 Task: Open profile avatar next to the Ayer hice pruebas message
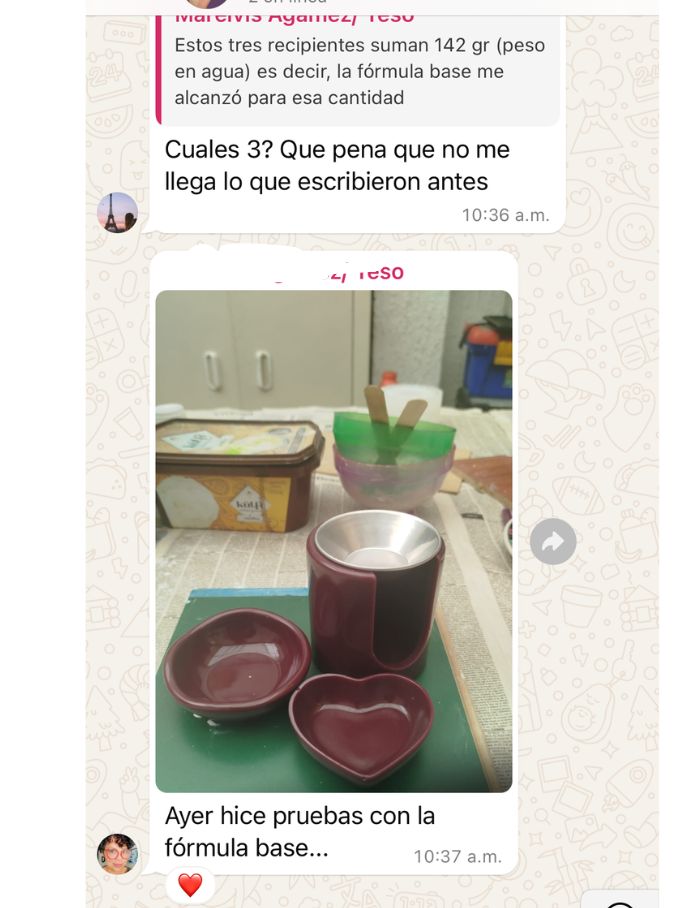tap(117, 853)
